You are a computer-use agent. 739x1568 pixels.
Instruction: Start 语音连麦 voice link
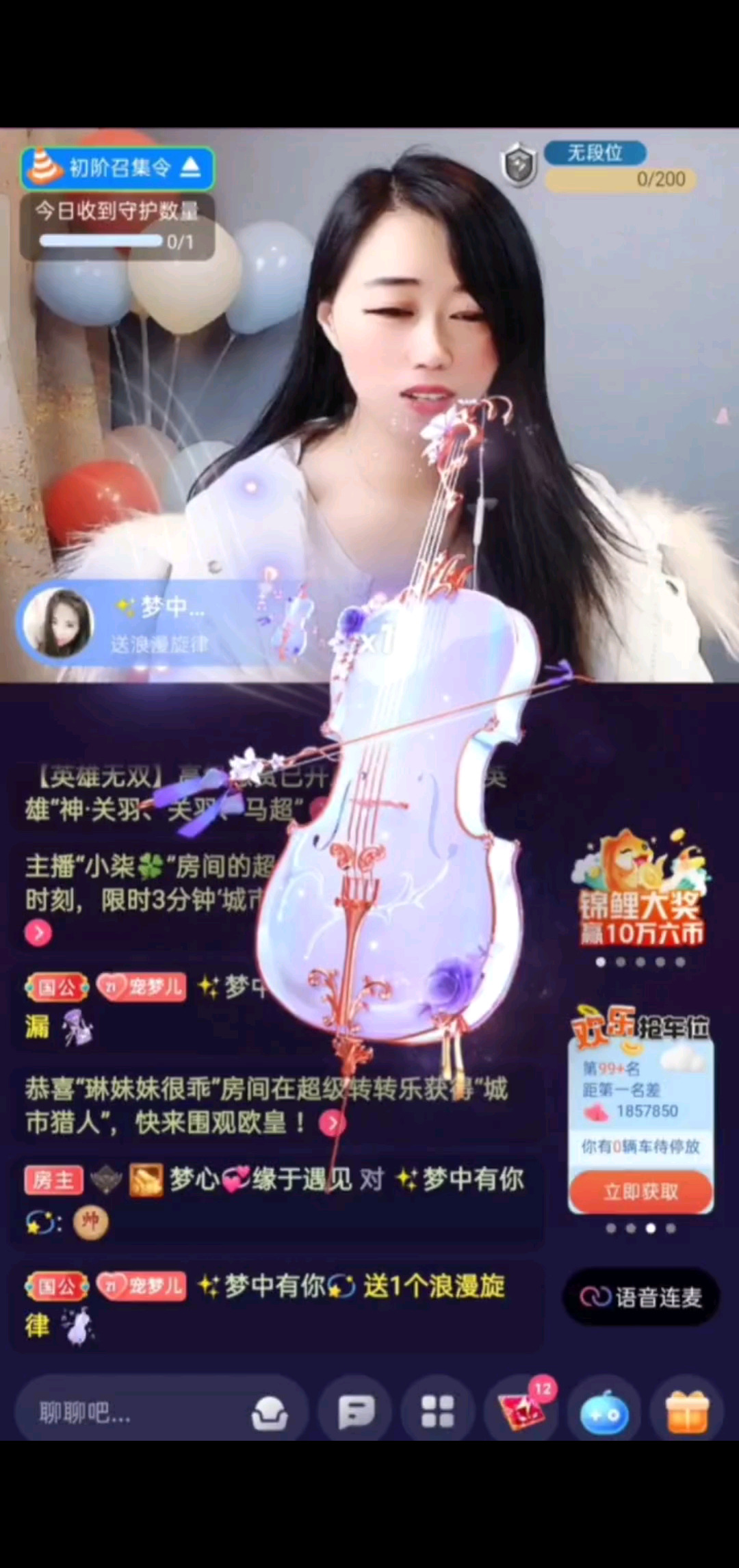[641, 1296]
